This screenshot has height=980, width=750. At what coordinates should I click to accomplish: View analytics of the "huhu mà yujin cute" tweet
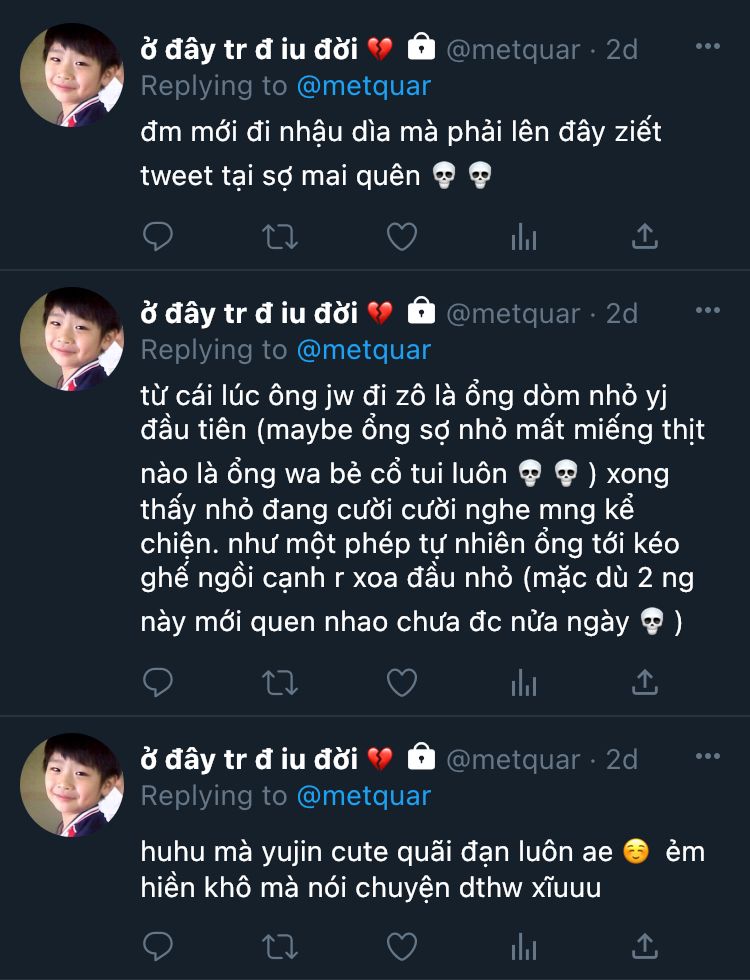(x=524, y=945)
